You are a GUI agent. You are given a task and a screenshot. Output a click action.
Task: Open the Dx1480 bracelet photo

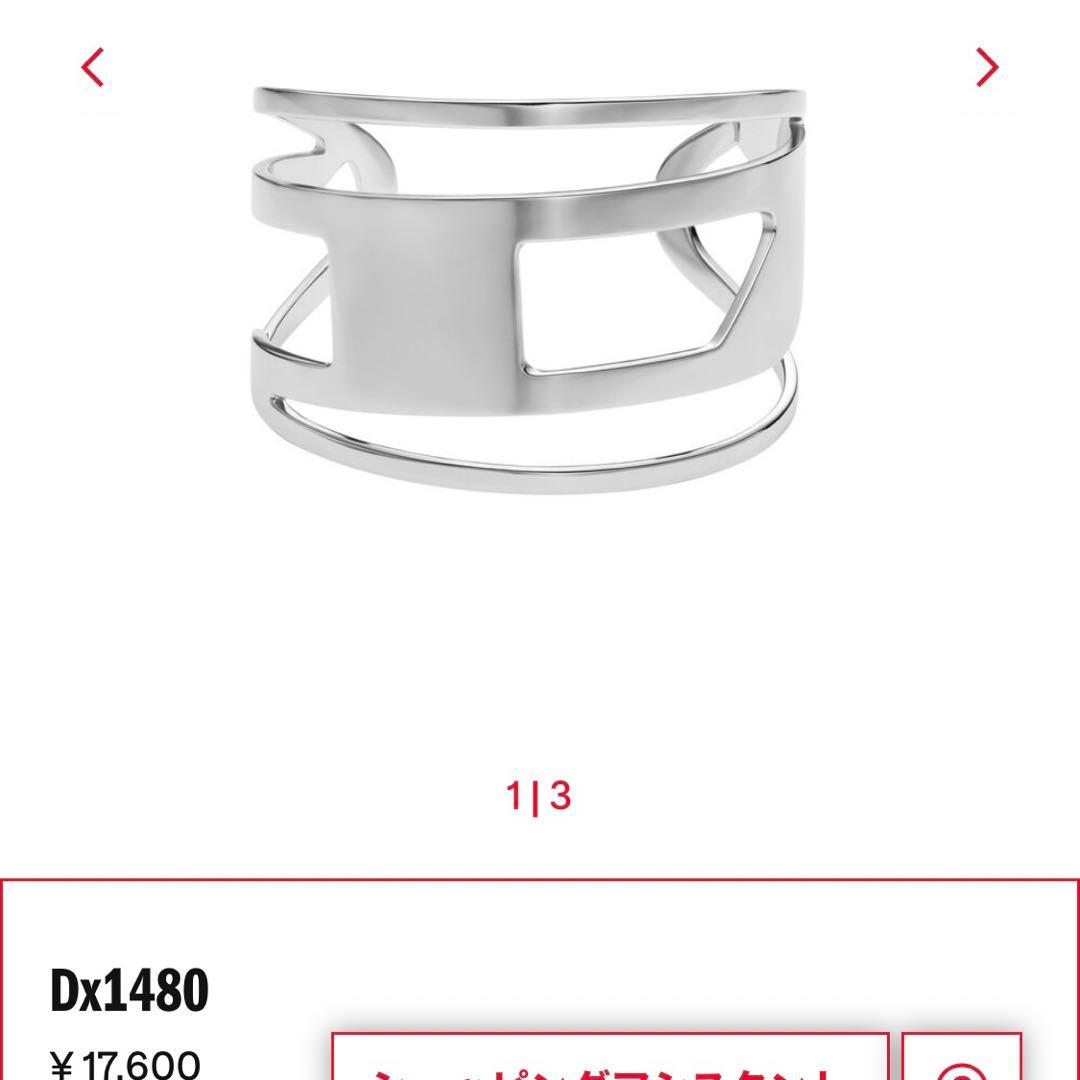pos(528,290)
